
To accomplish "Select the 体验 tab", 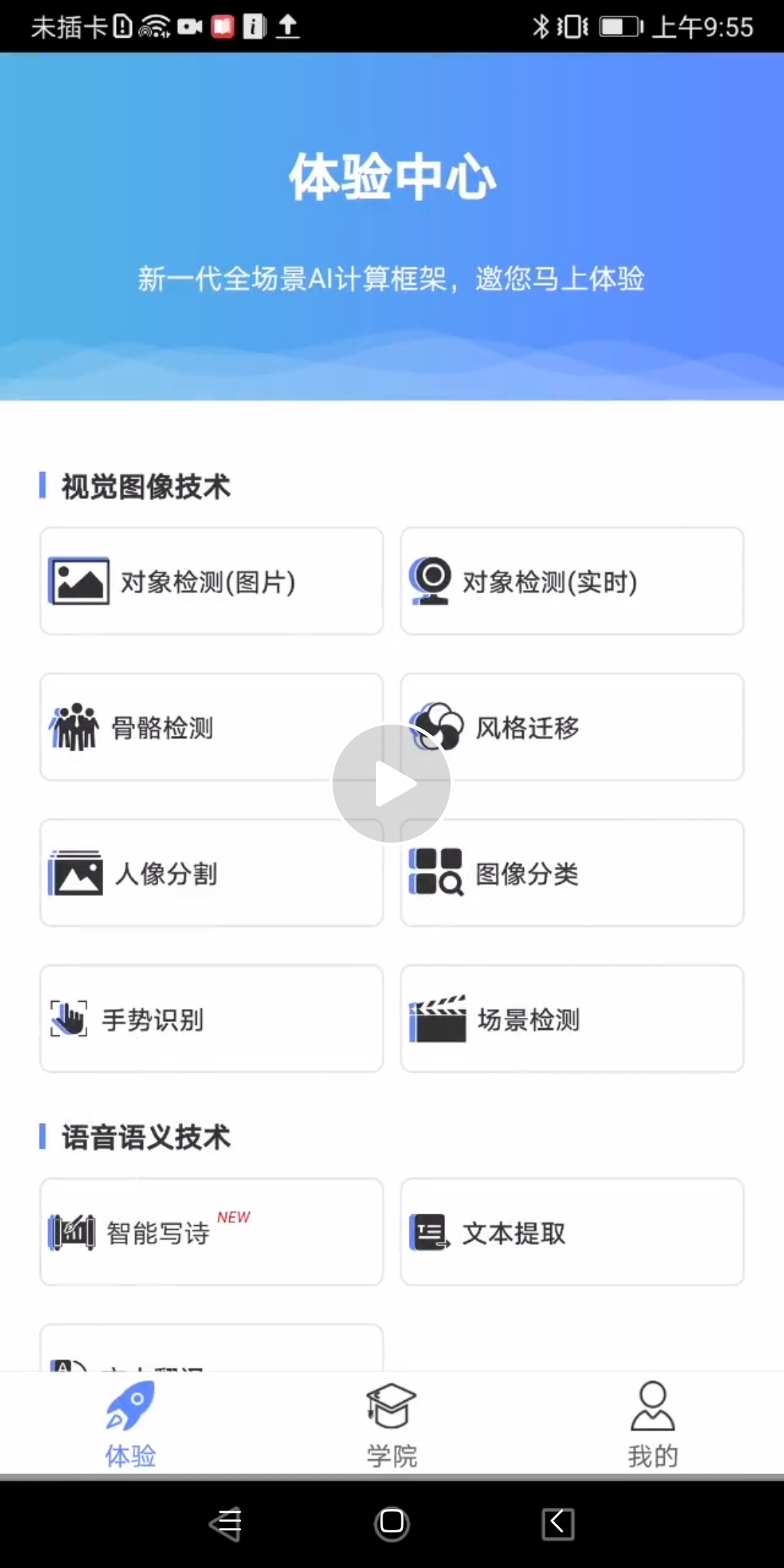I will coord(131,1424).
